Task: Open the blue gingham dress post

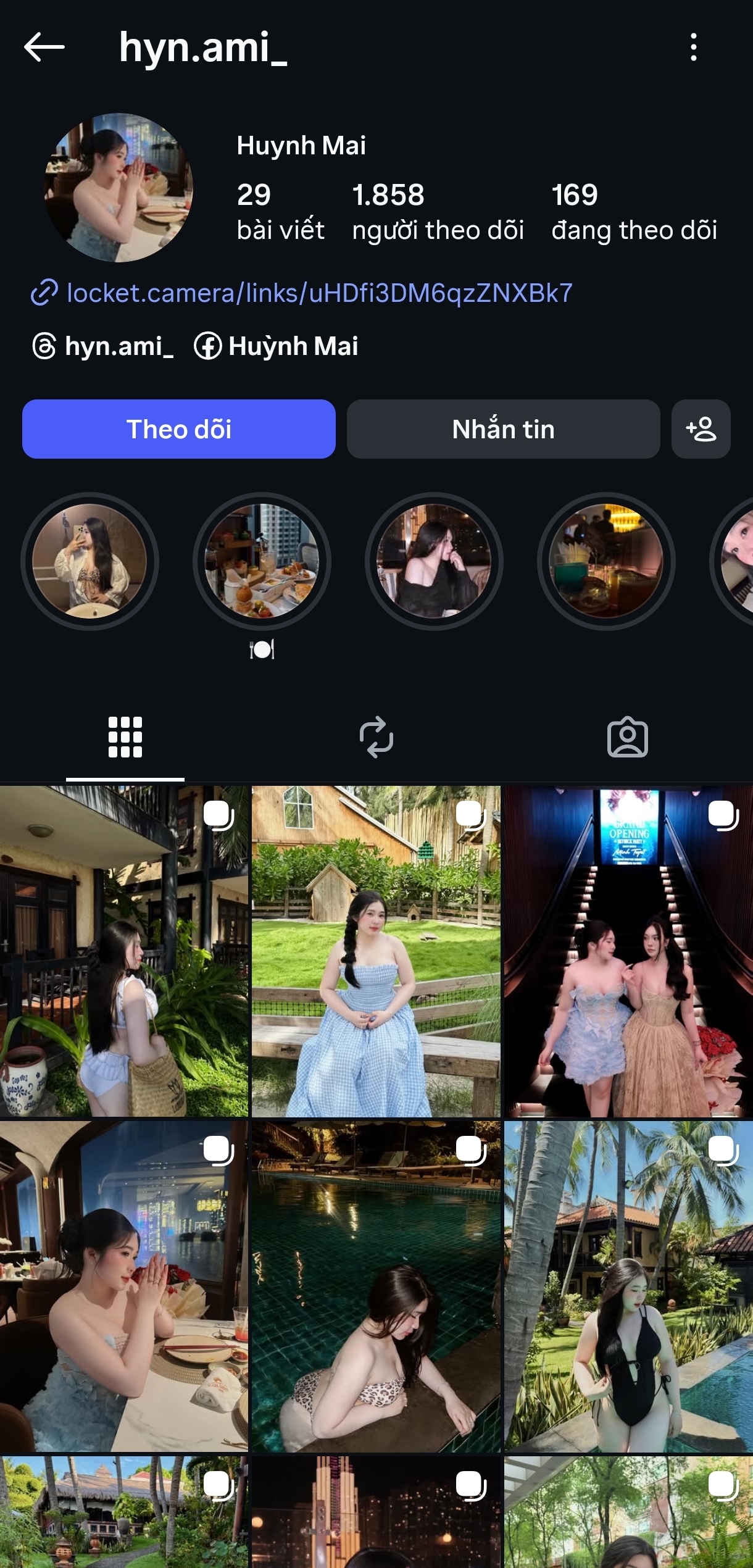Action: (x=376, y=951)
